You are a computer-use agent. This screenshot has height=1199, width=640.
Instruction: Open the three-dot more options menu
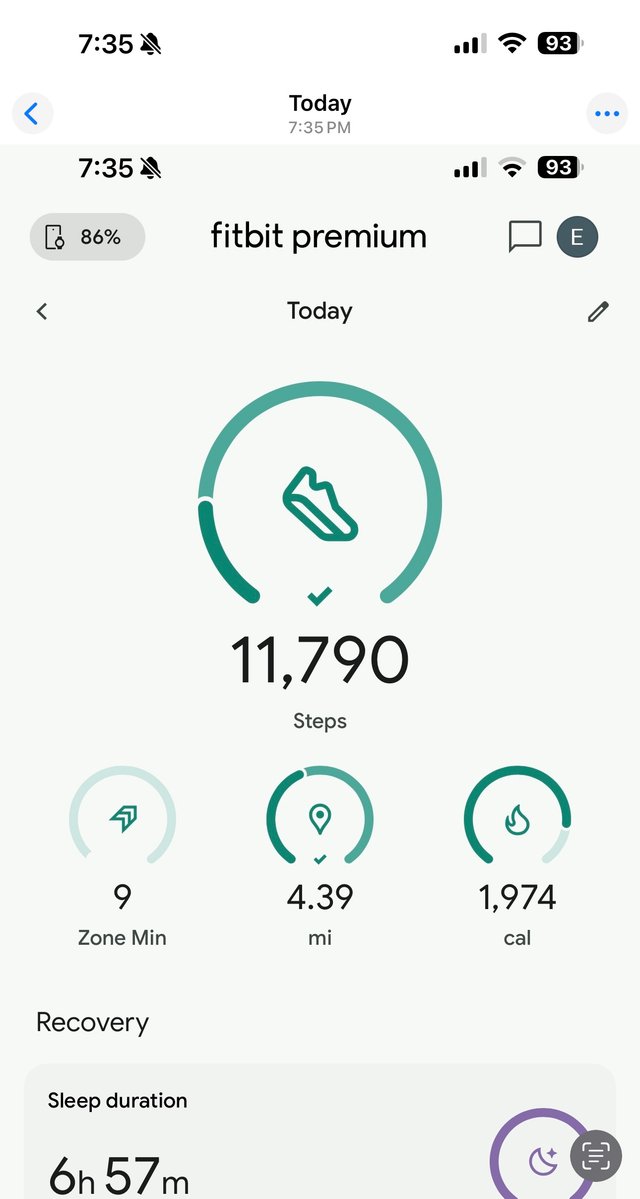pos(607,114)
